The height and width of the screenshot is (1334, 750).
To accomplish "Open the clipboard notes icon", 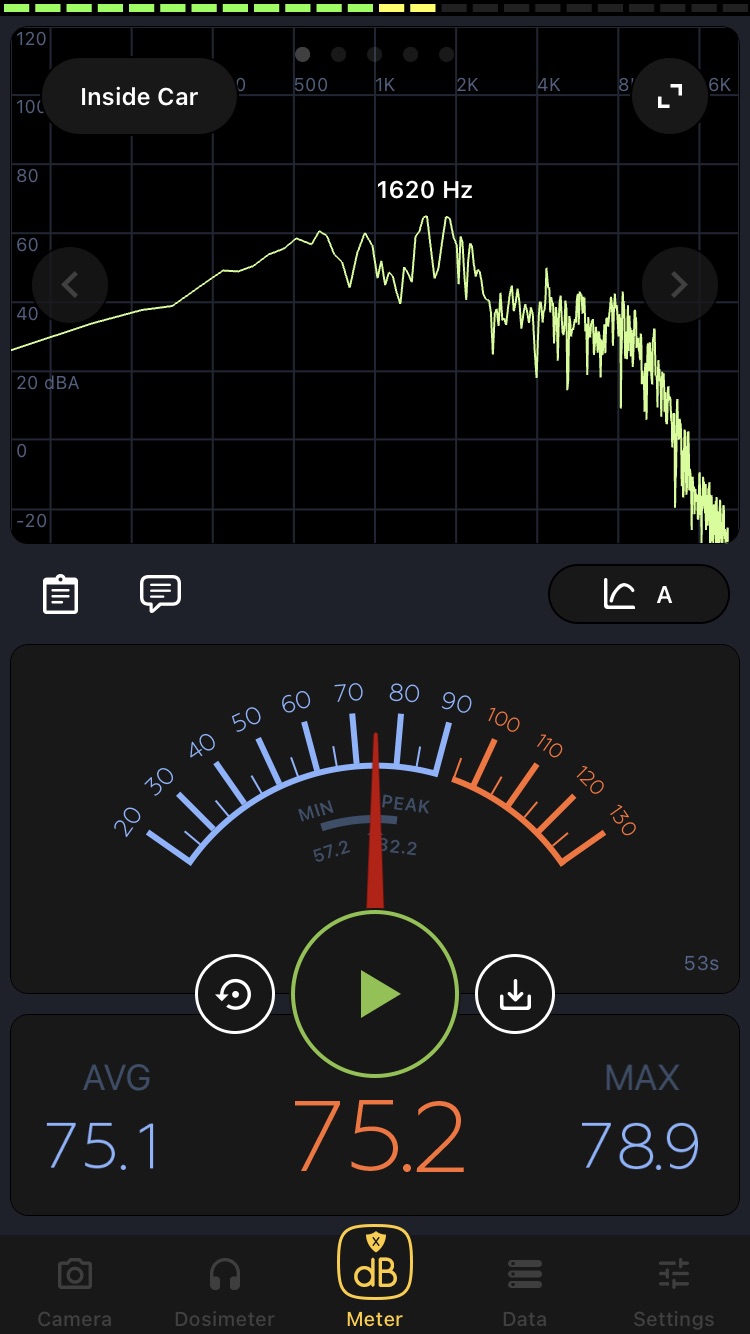I will pyautogui.click(x=61, y=594).
